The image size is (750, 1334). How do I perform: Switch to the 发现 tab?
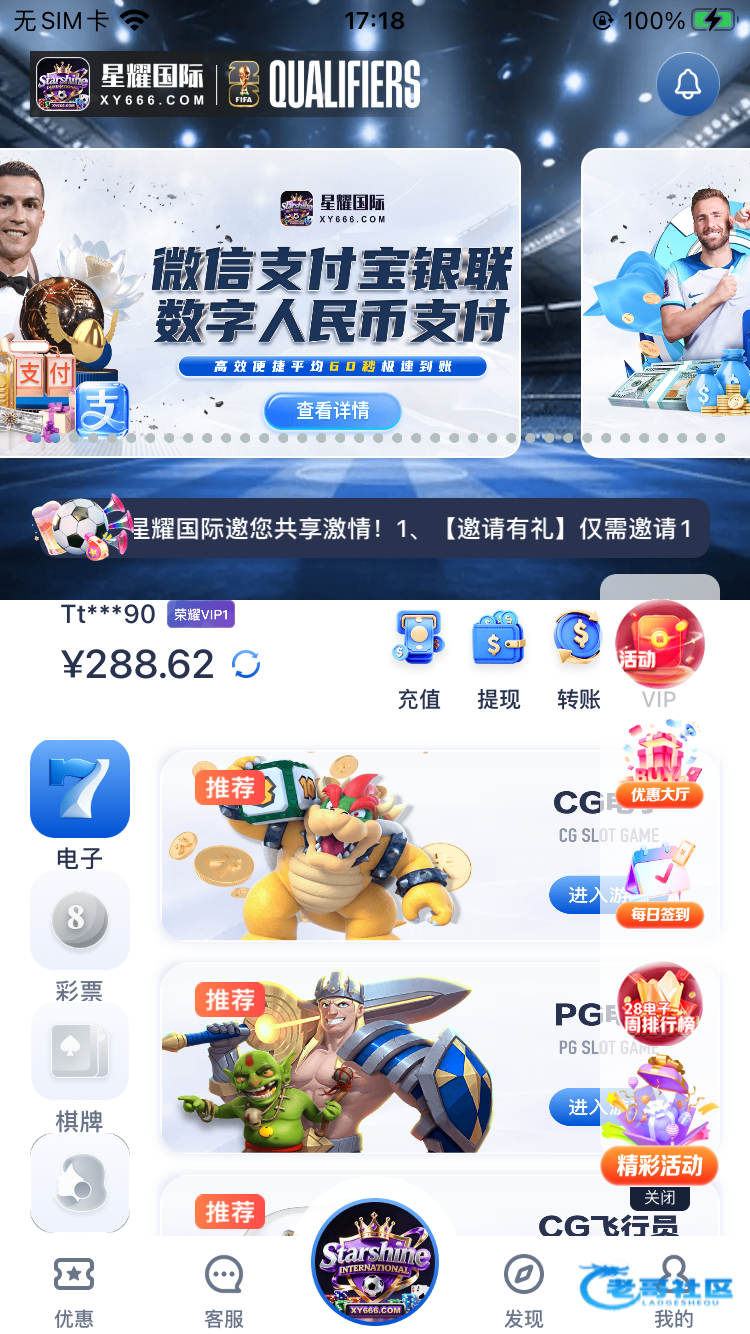[523, 1290]
